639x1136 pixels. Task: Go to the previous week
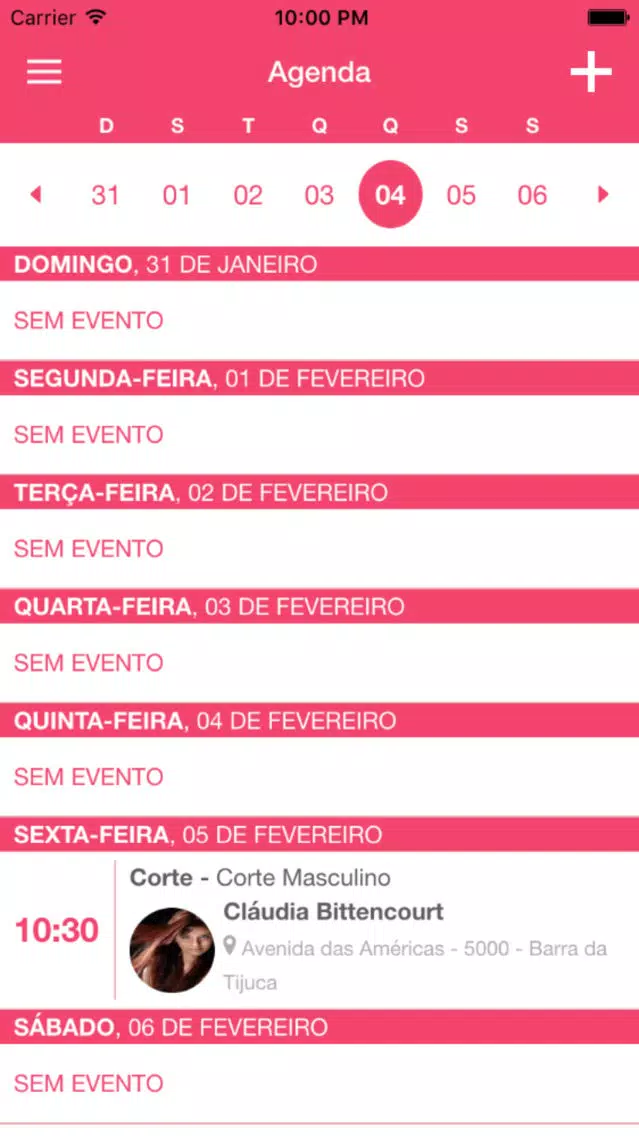tap(36, 194)
